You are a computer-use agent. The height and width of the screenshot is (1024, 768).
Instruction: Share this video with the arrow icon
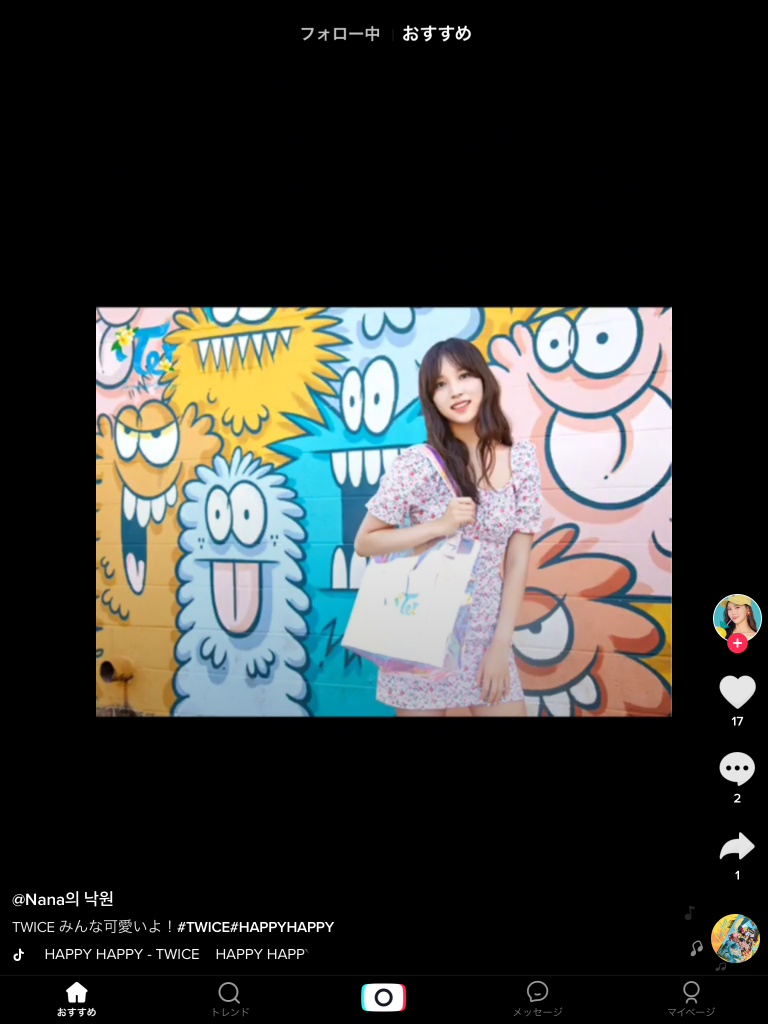[737, 847]
